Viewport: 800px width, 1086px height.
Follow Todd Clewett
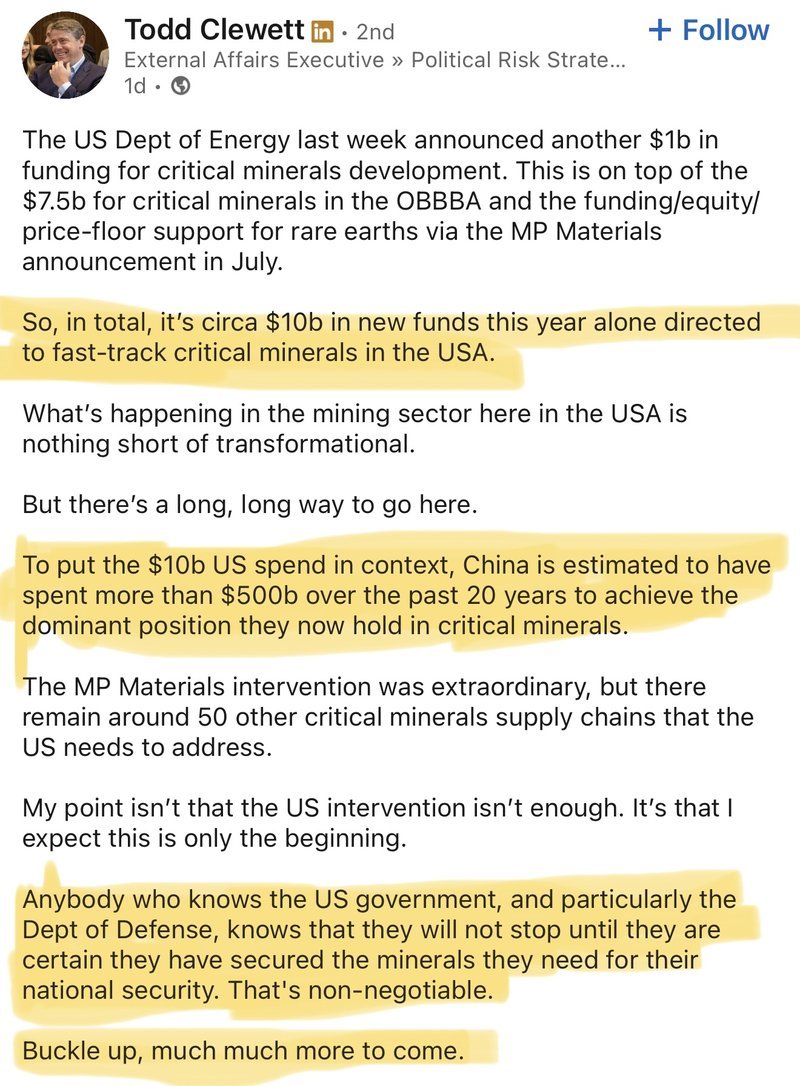point(709,30)
